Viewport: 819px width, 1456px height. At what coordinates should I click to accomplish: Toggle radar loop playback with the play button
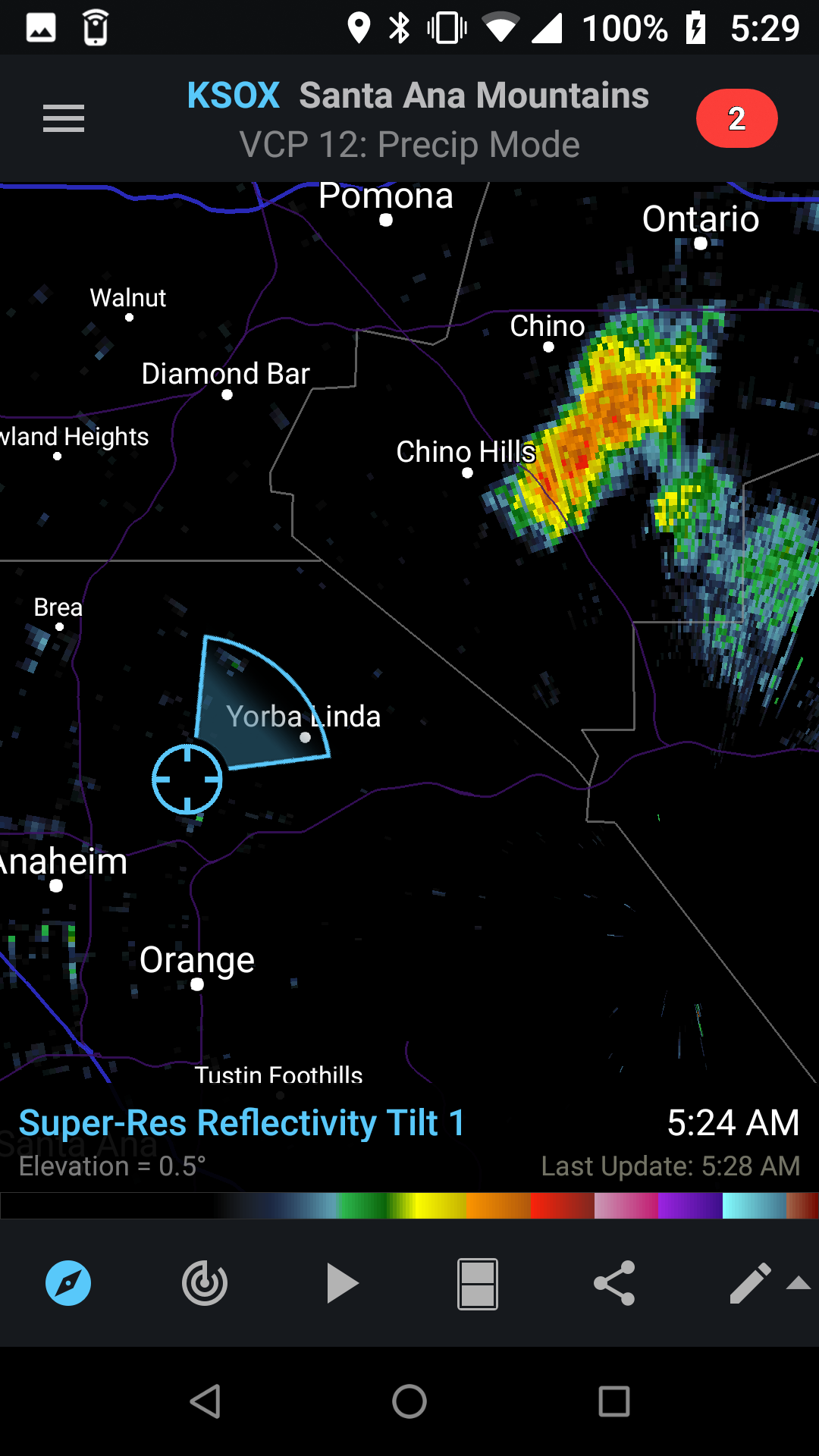point(341,1283)
